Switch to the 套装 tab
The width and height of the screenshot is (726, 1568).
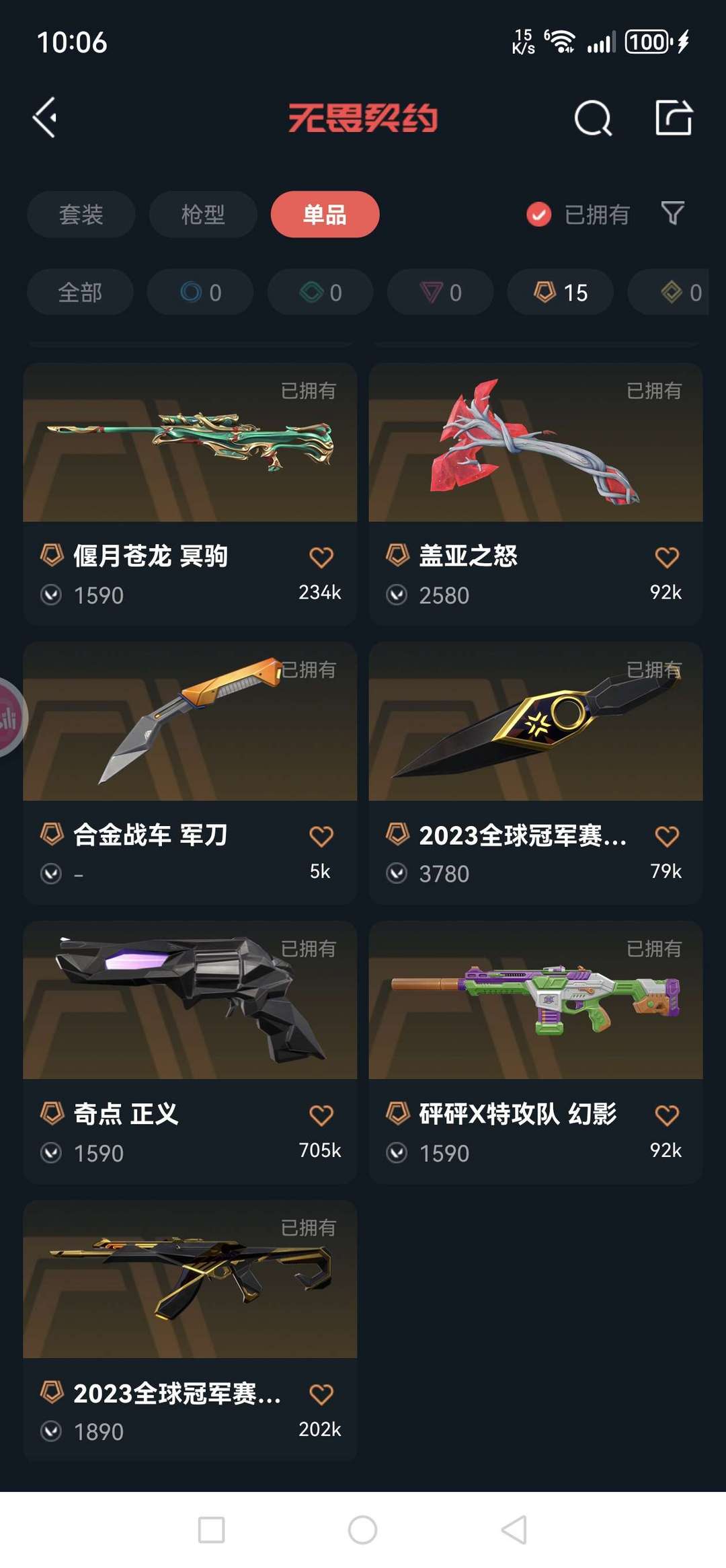click(81, 215)
